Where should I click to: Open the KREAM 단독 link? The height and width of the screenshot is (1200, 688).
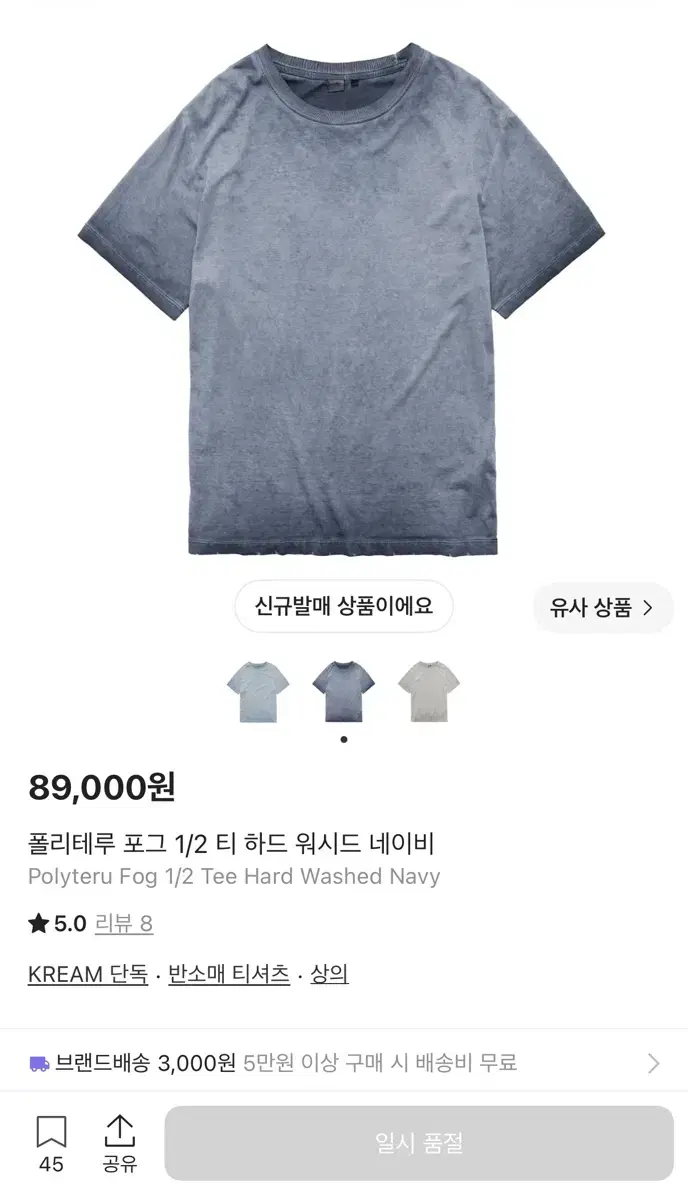[x=88, y=974]
